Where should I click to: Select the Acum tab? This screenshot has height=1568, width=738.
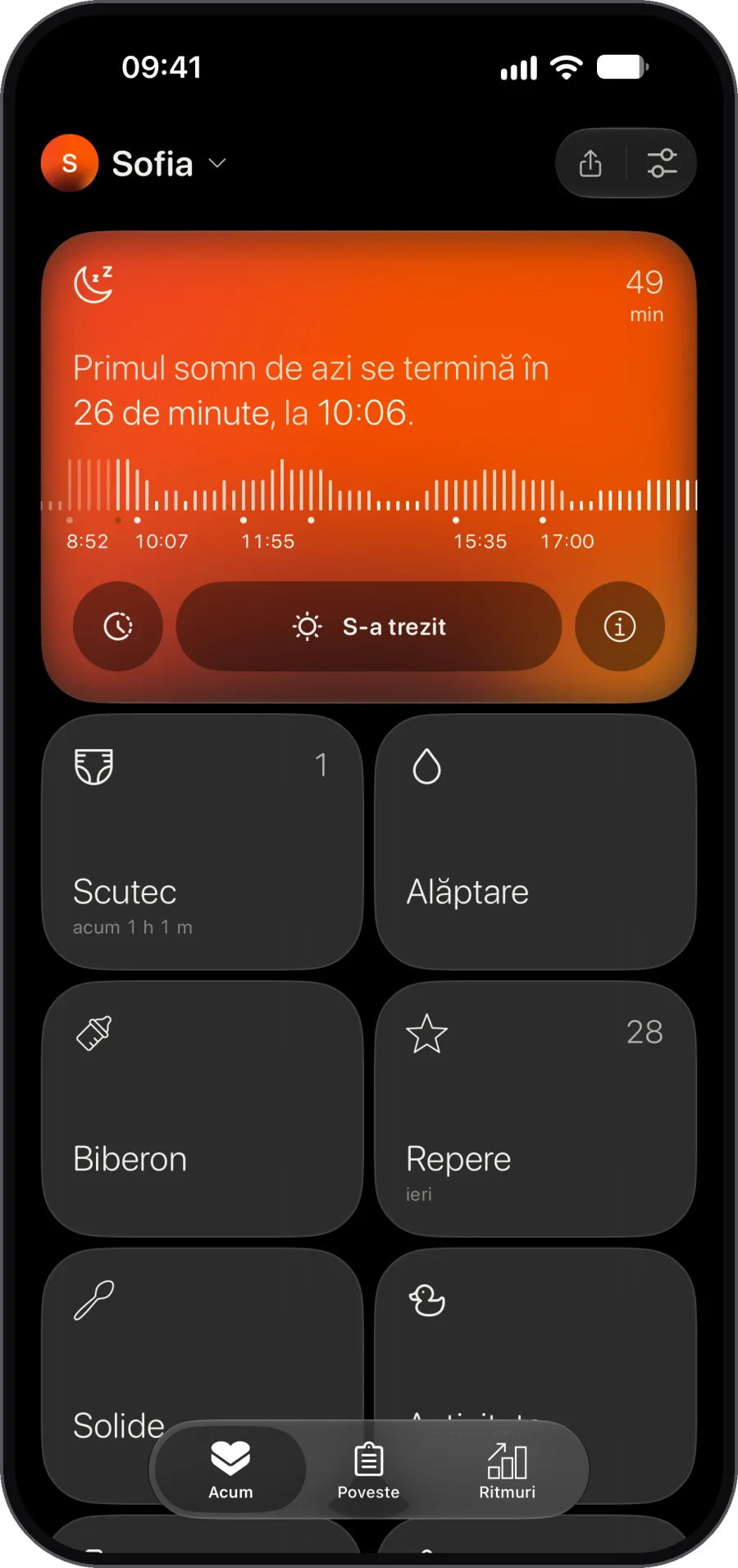230,1470
